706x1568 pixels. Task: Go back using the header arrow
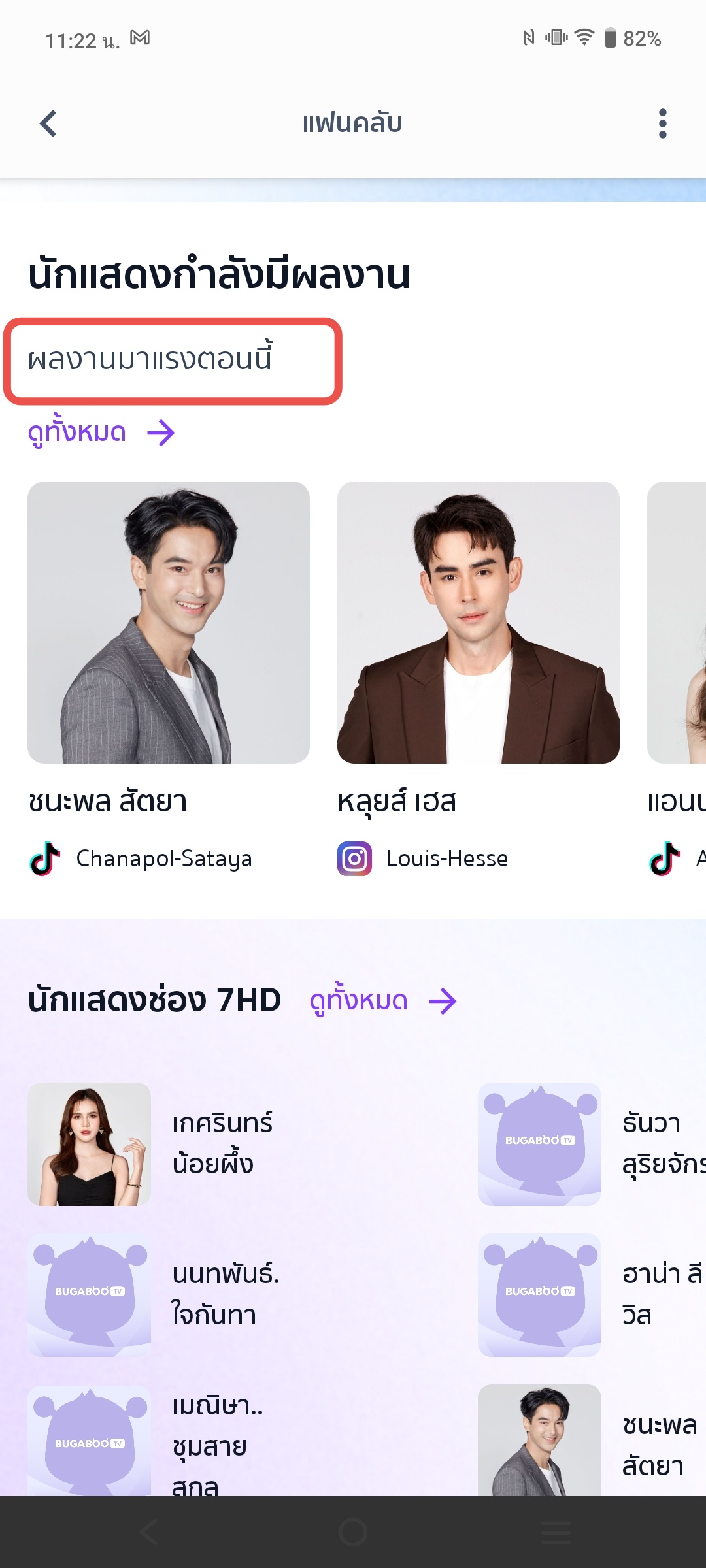48,123
